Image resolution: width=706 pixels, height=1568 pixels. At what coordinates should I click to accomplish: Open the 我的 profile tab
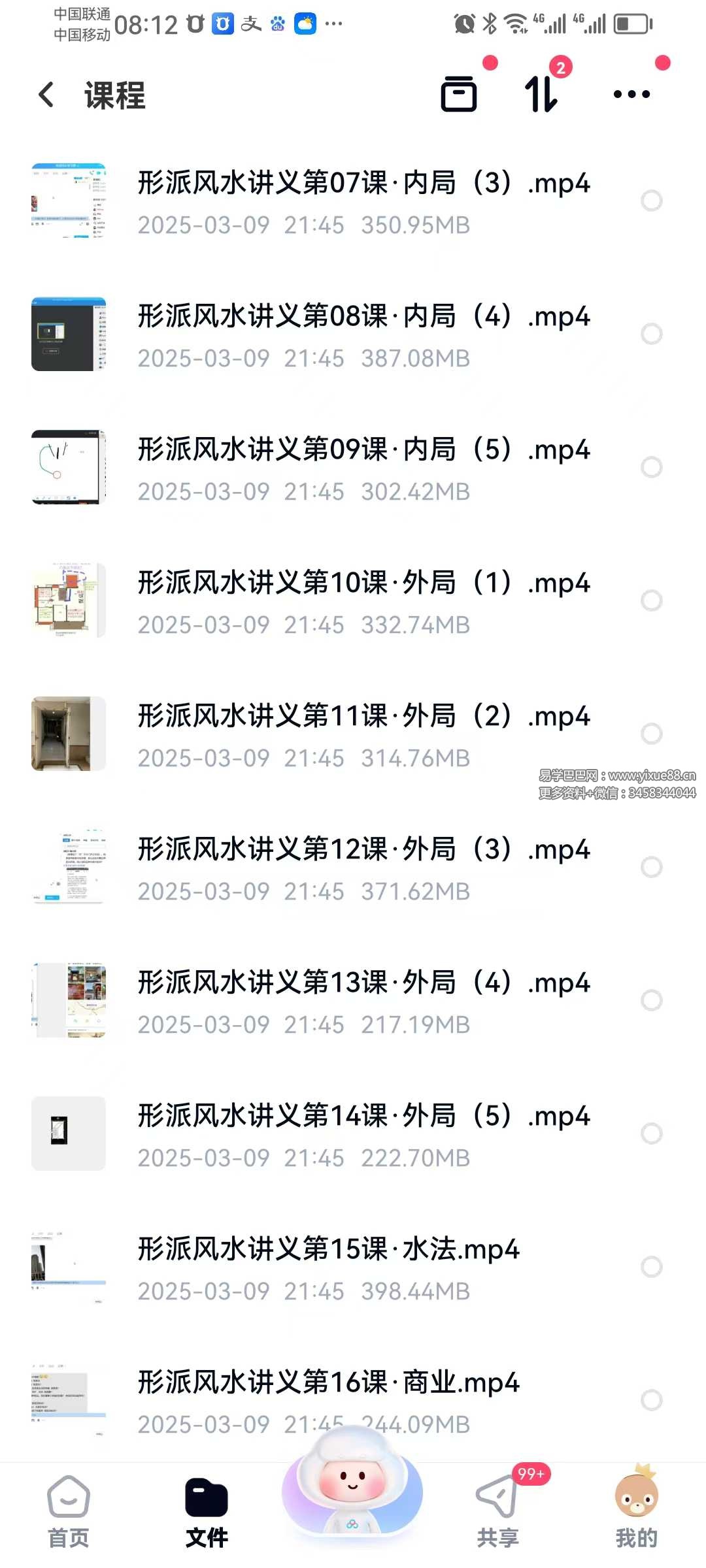pyautogui.click(x=636, y=1511)
